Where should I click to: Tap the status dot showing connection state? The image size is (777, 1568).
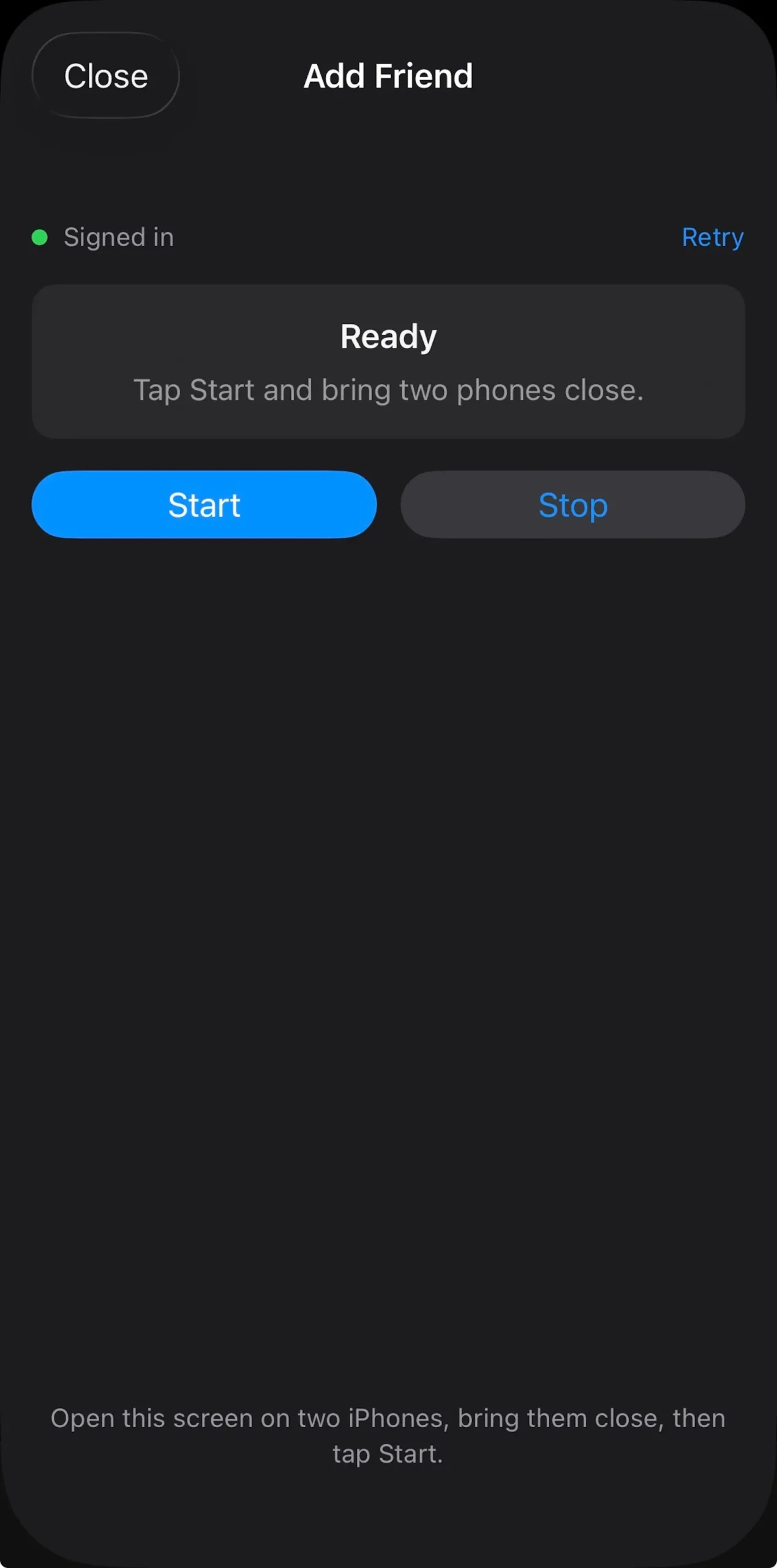coord(40,237)
